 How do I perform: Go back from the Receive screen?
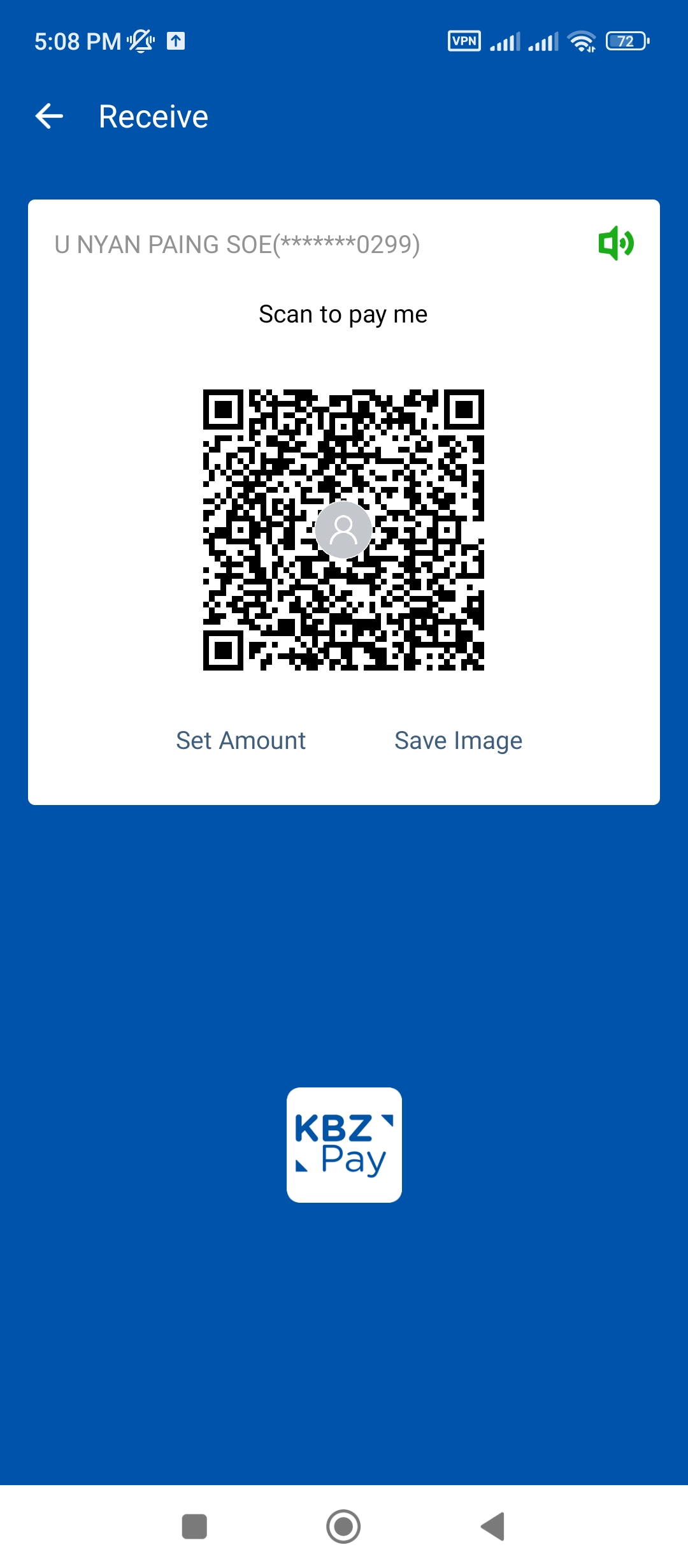[49, 117]
